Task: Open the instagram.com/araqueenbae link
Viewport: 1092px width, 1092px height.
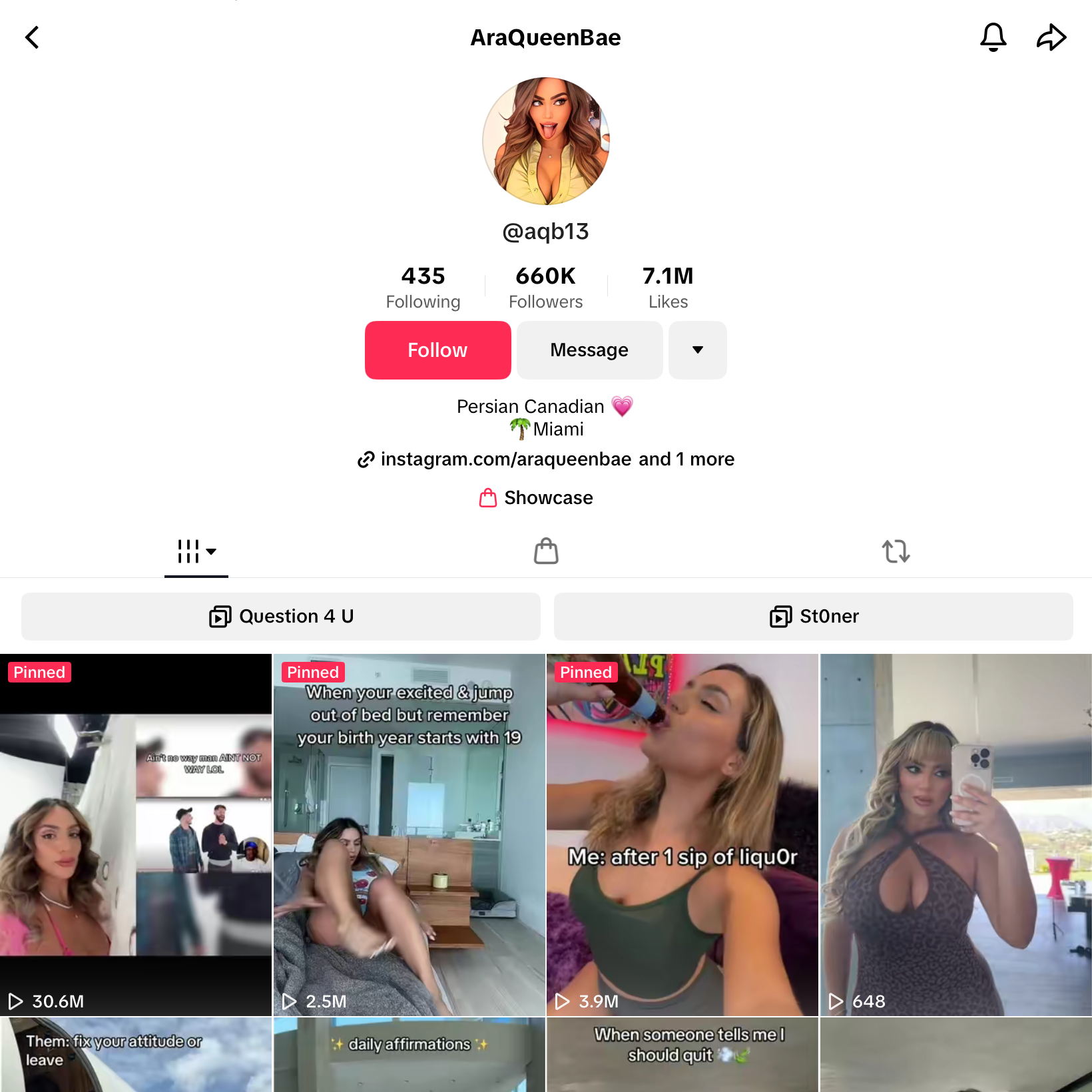Action: [x=506, y=459]
